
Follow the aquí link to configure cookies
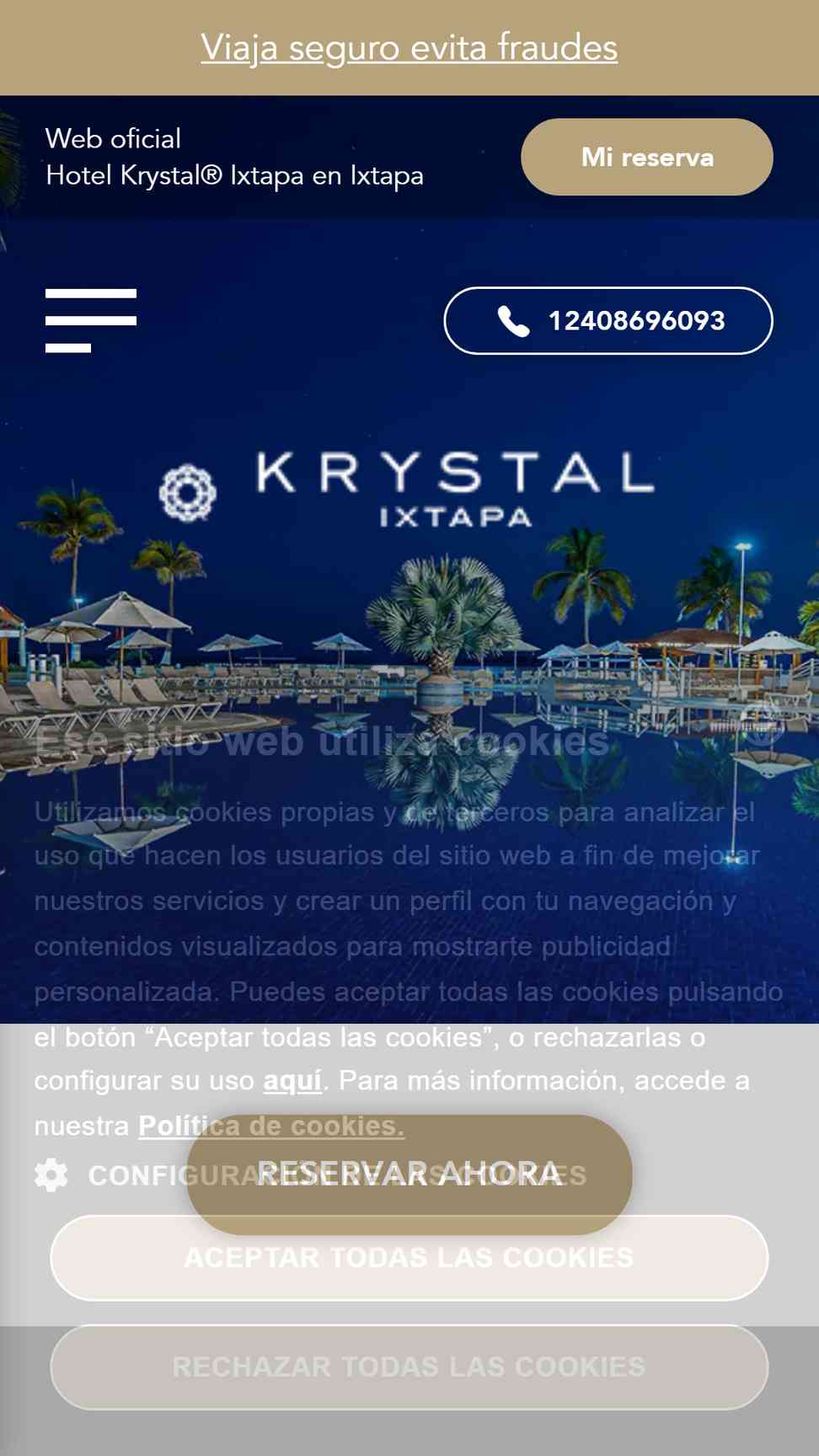point(292,1080)
